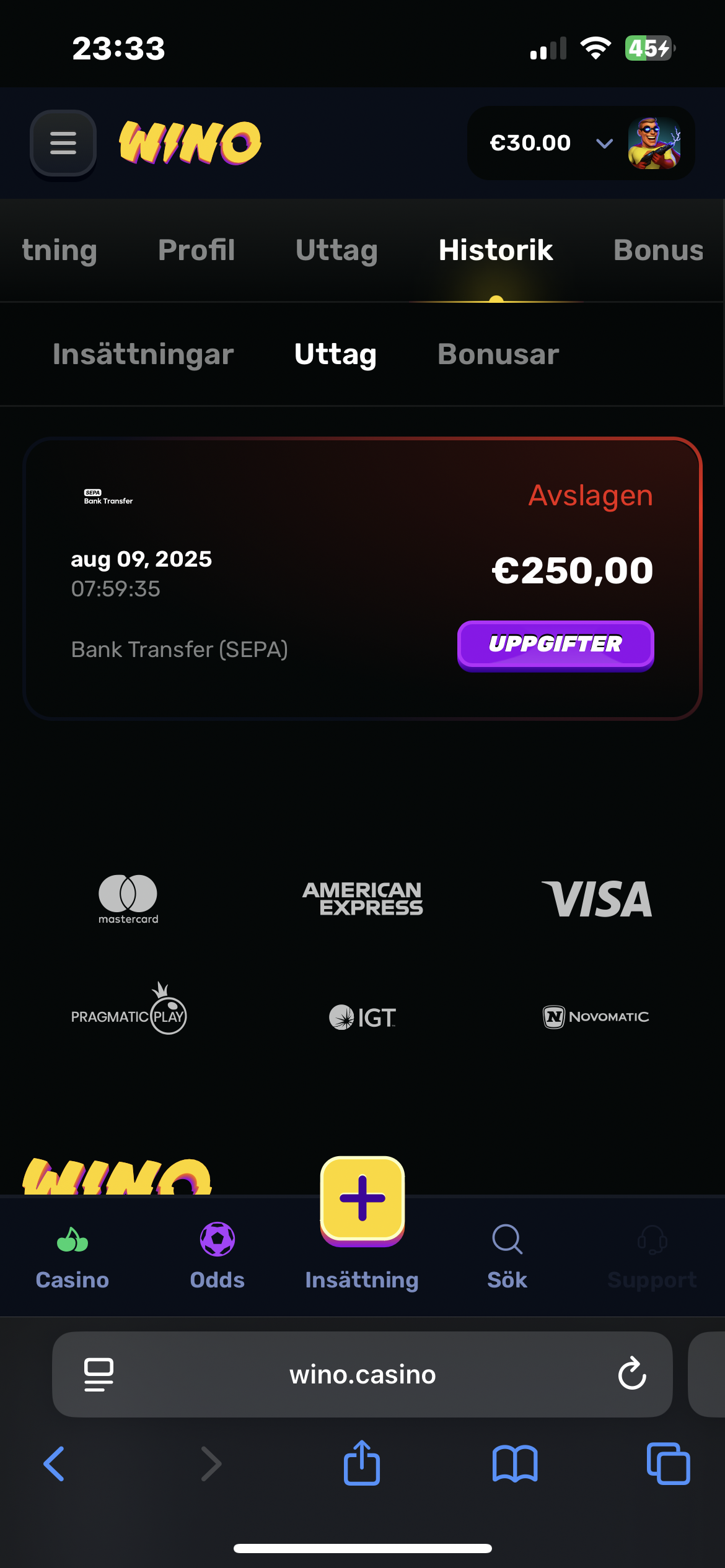Expand the €30.00 balance dropdown
The width and height of the screenshot is (725, 1568).
tap(604, 144)
